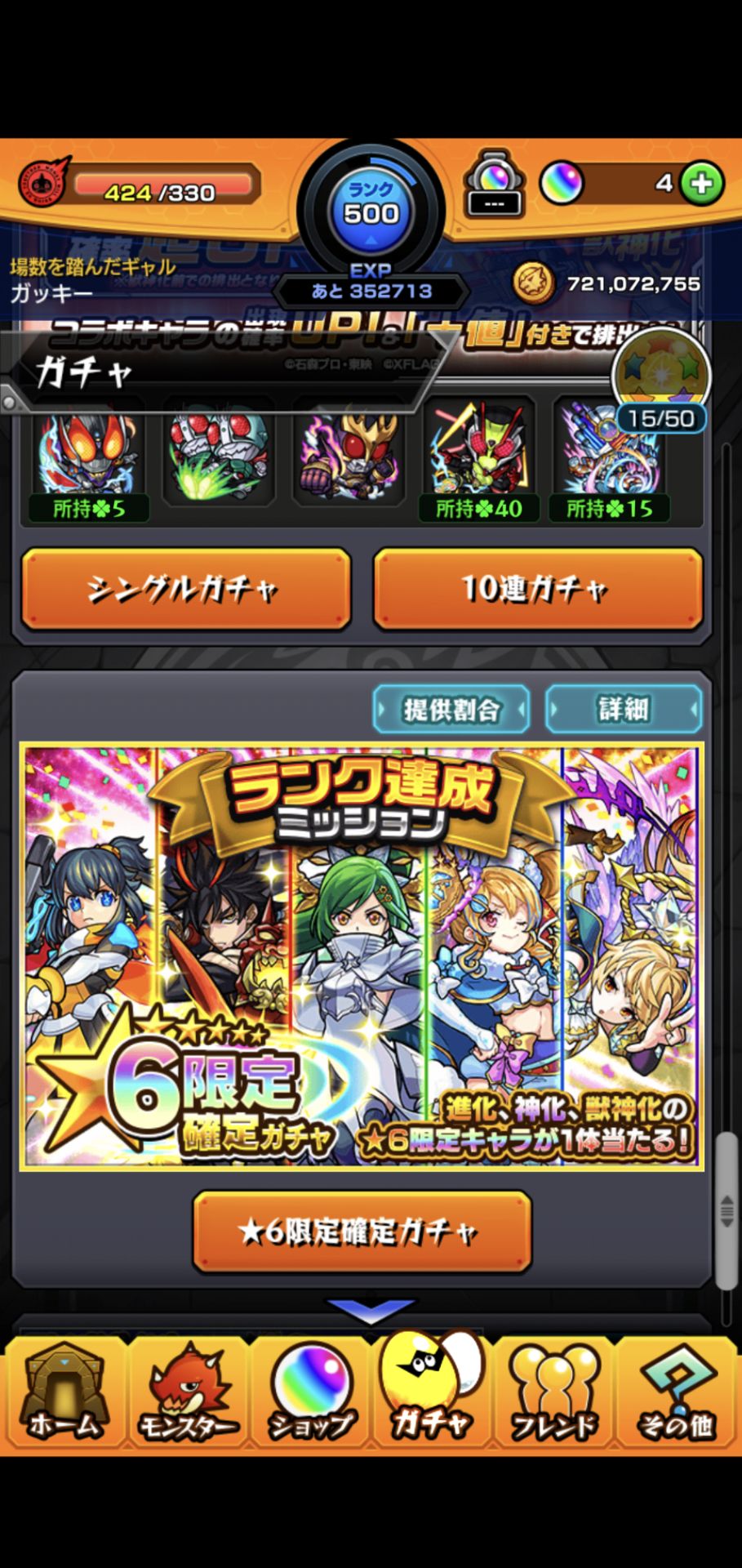Tap the down arrow below the gacha list
The height and width of the screenshot is (1568, 742).
point(370,1311)
